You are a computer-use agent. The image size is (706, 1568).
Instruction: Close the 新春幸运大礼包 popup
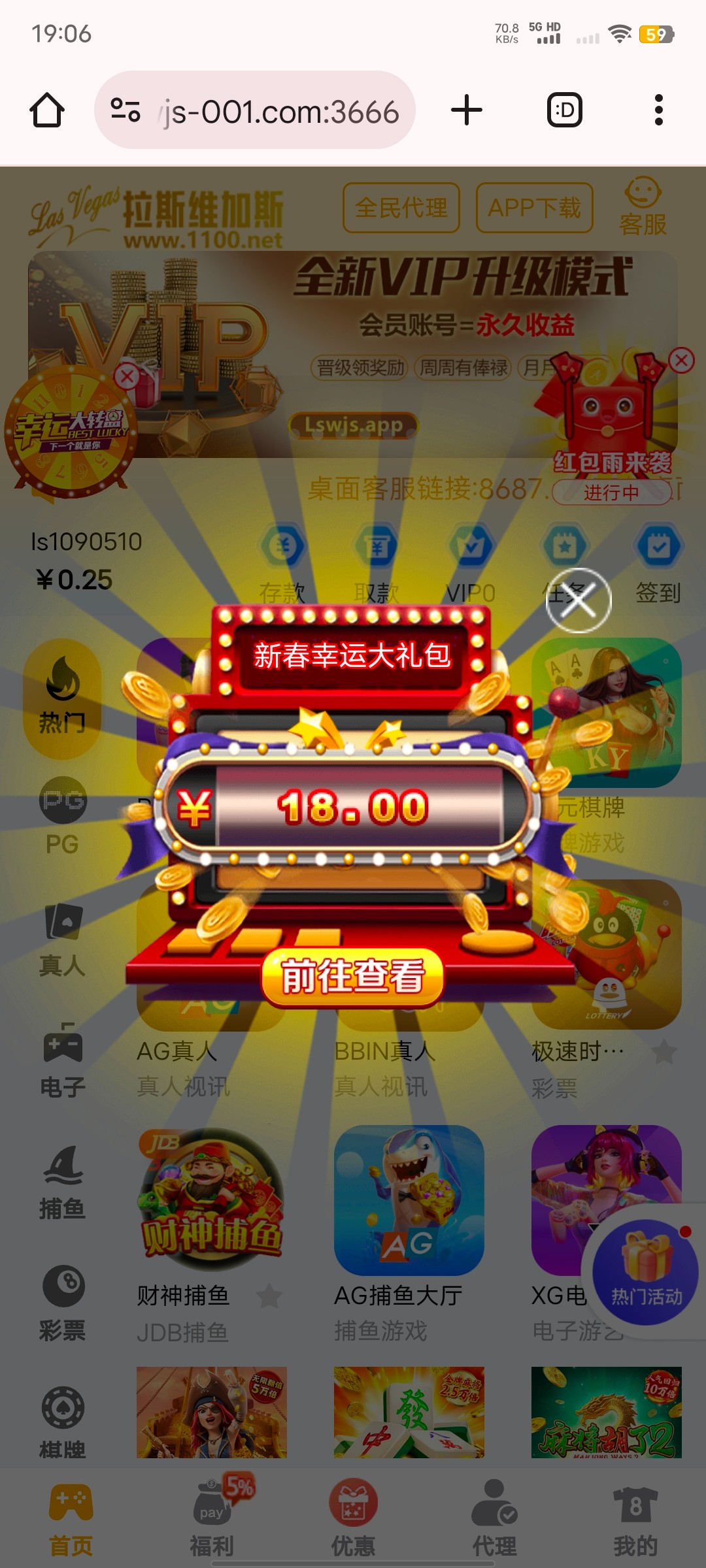[x=579, y=600]
